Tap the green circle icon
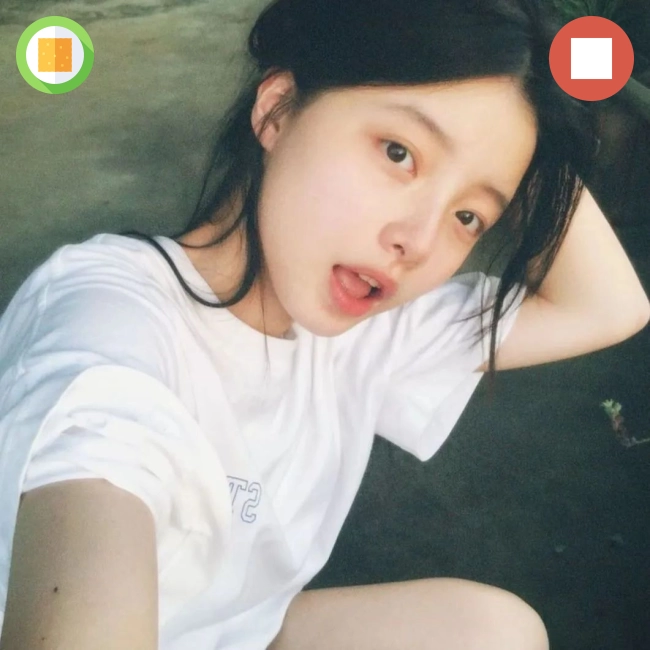 click(55, 55)
